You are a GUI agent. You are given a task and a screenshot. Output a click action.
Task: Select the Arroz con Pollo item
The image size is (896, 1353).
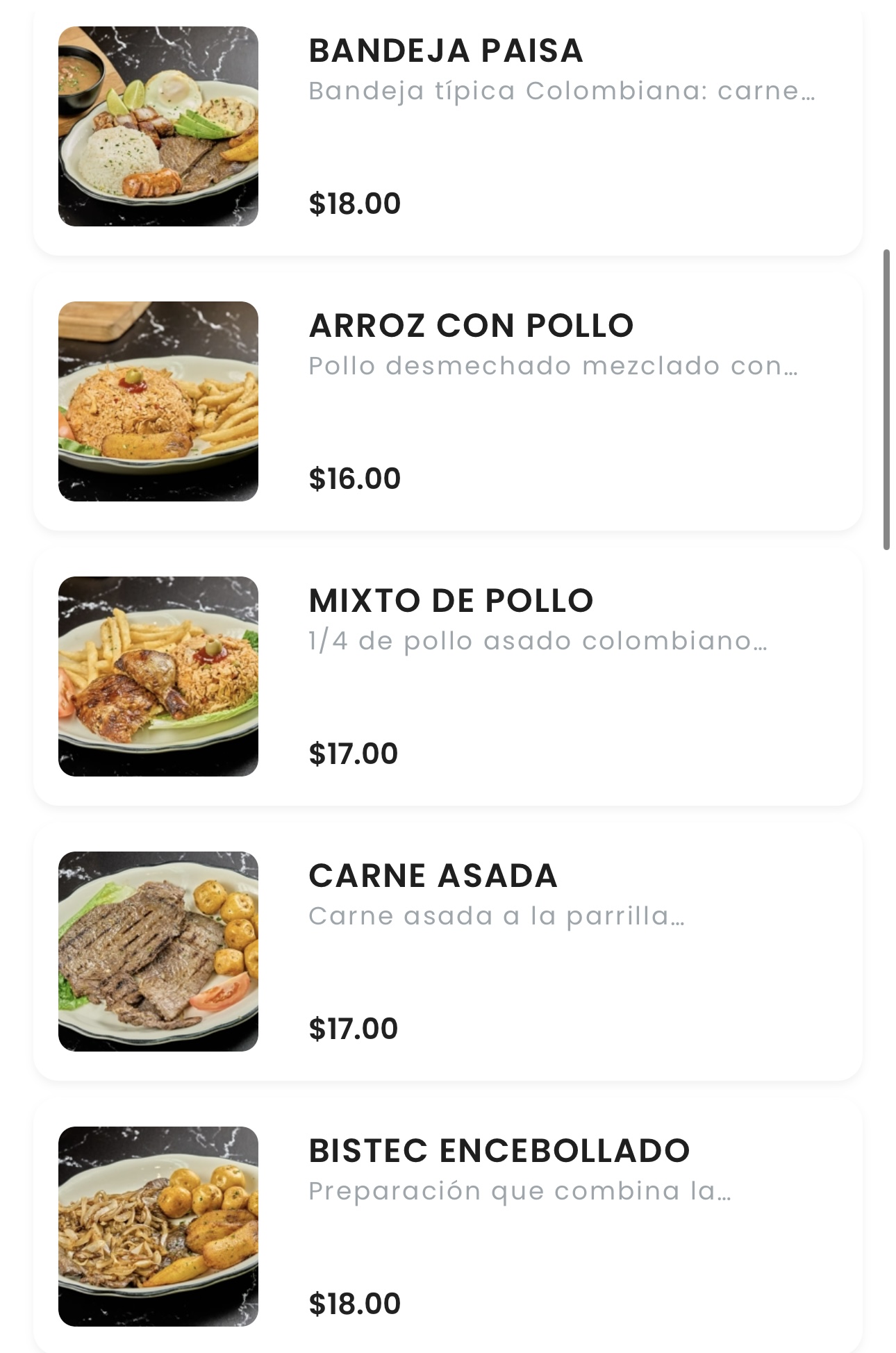point(447,401)
